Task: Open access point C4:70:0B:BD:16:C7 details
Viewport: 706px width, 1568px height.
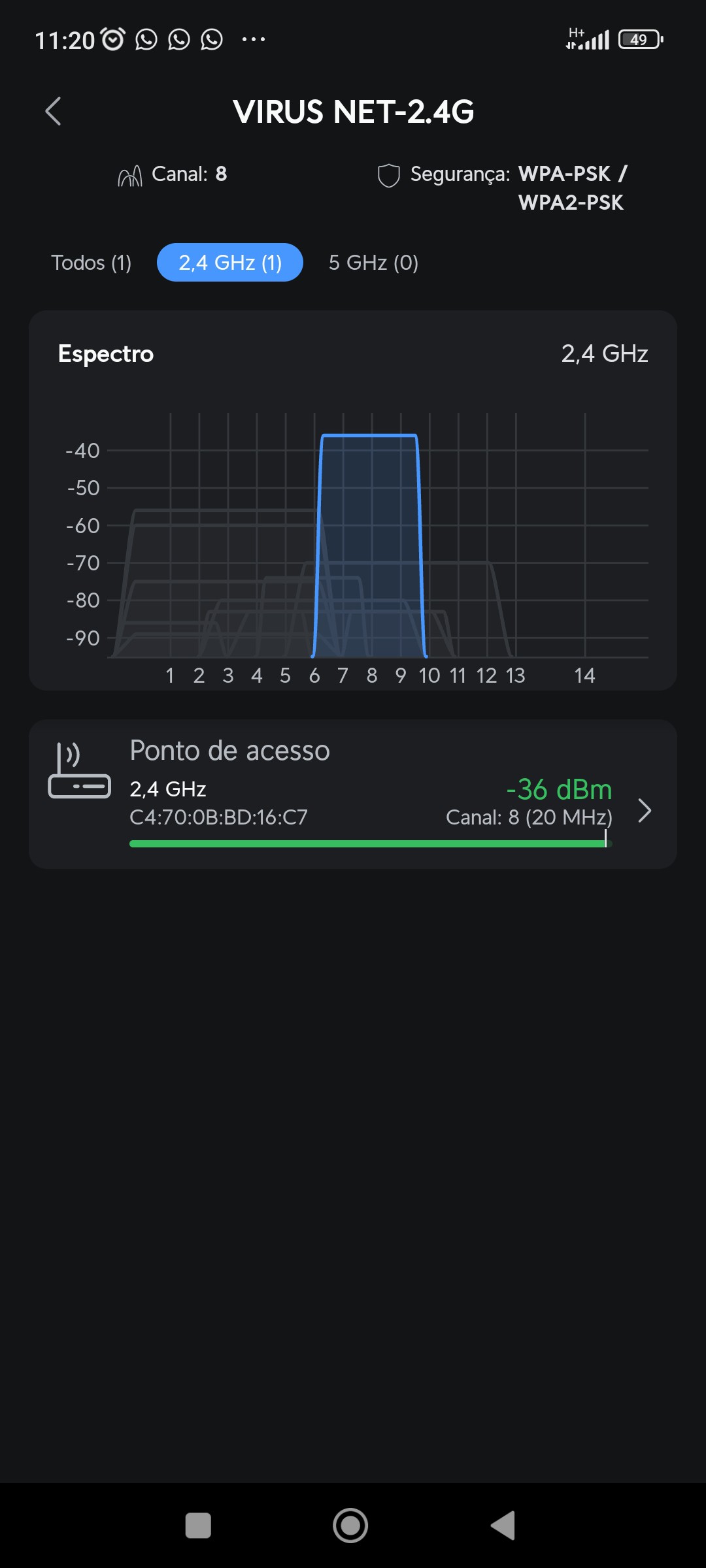Action: pos(353,794)
